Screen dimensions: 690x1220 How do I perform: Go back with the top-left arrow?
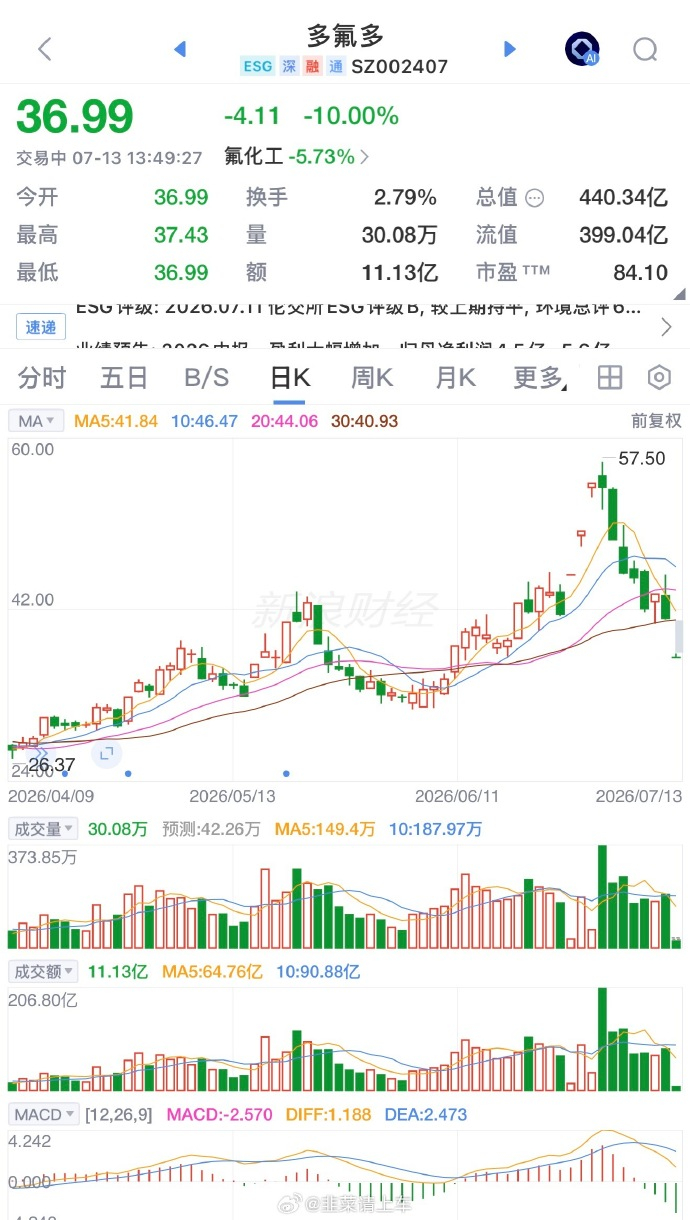[44, 48]
